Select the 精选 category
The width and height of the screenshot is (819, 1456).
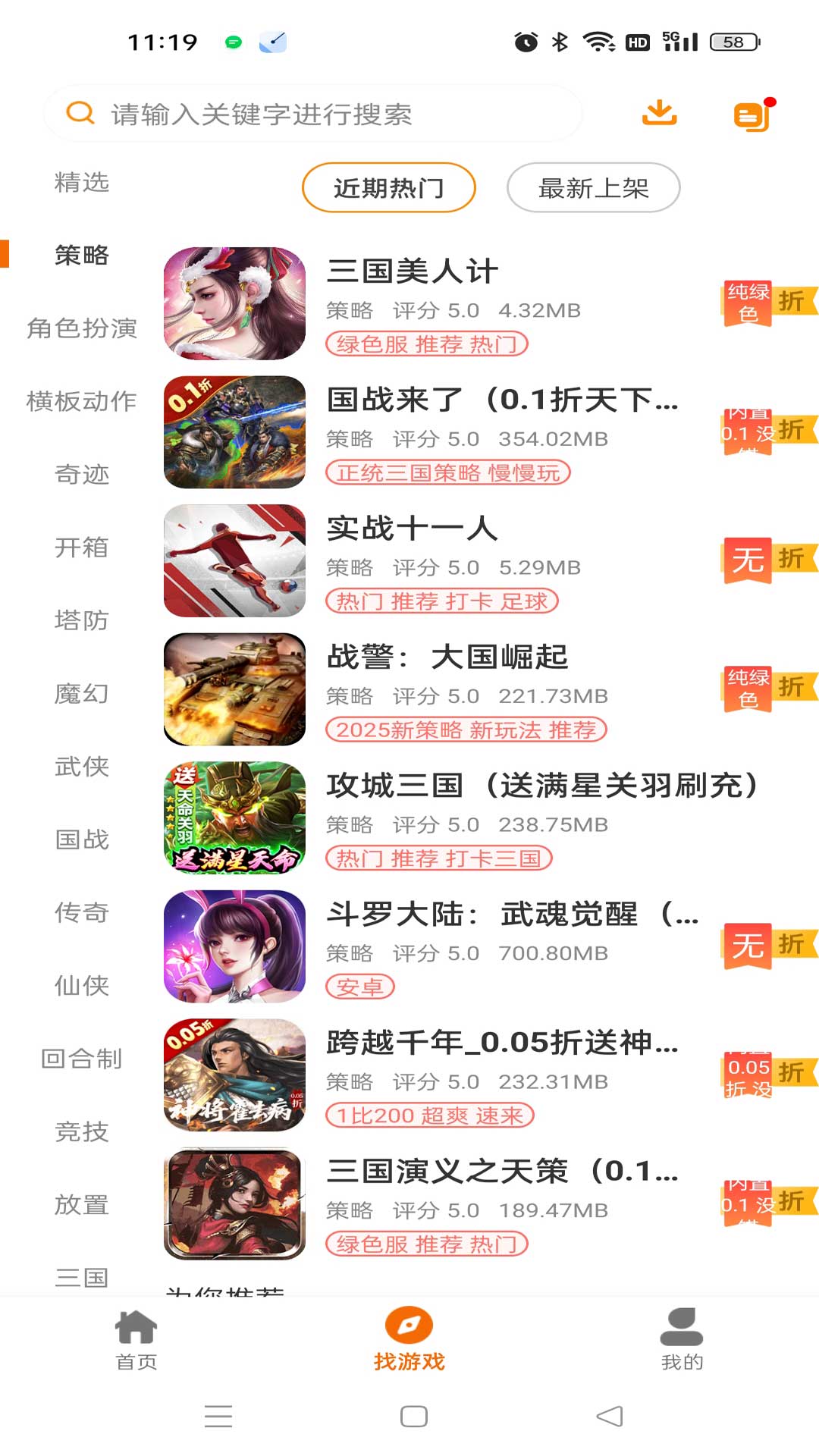[82, 183]
